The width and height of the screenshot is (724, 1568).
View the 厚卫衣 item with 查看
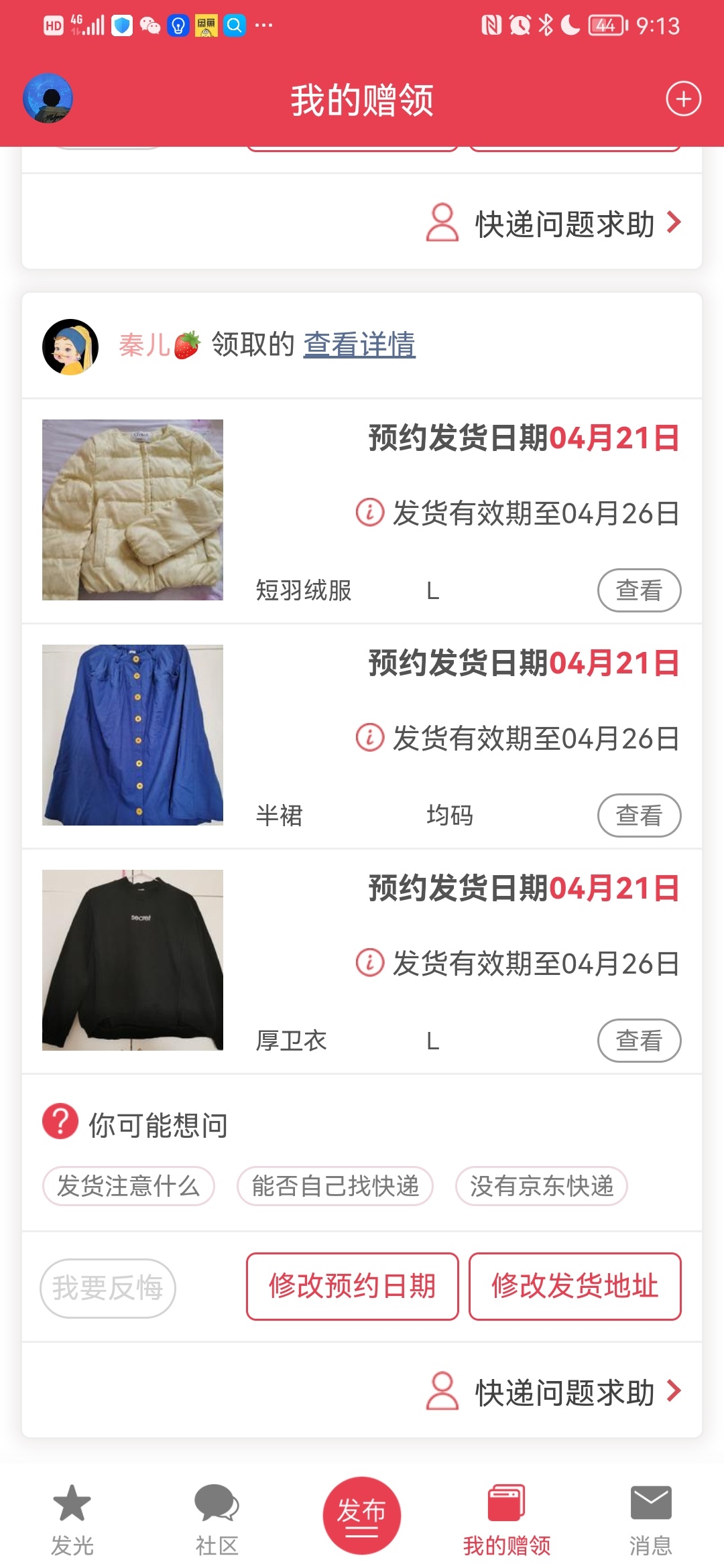(639, 1041)
